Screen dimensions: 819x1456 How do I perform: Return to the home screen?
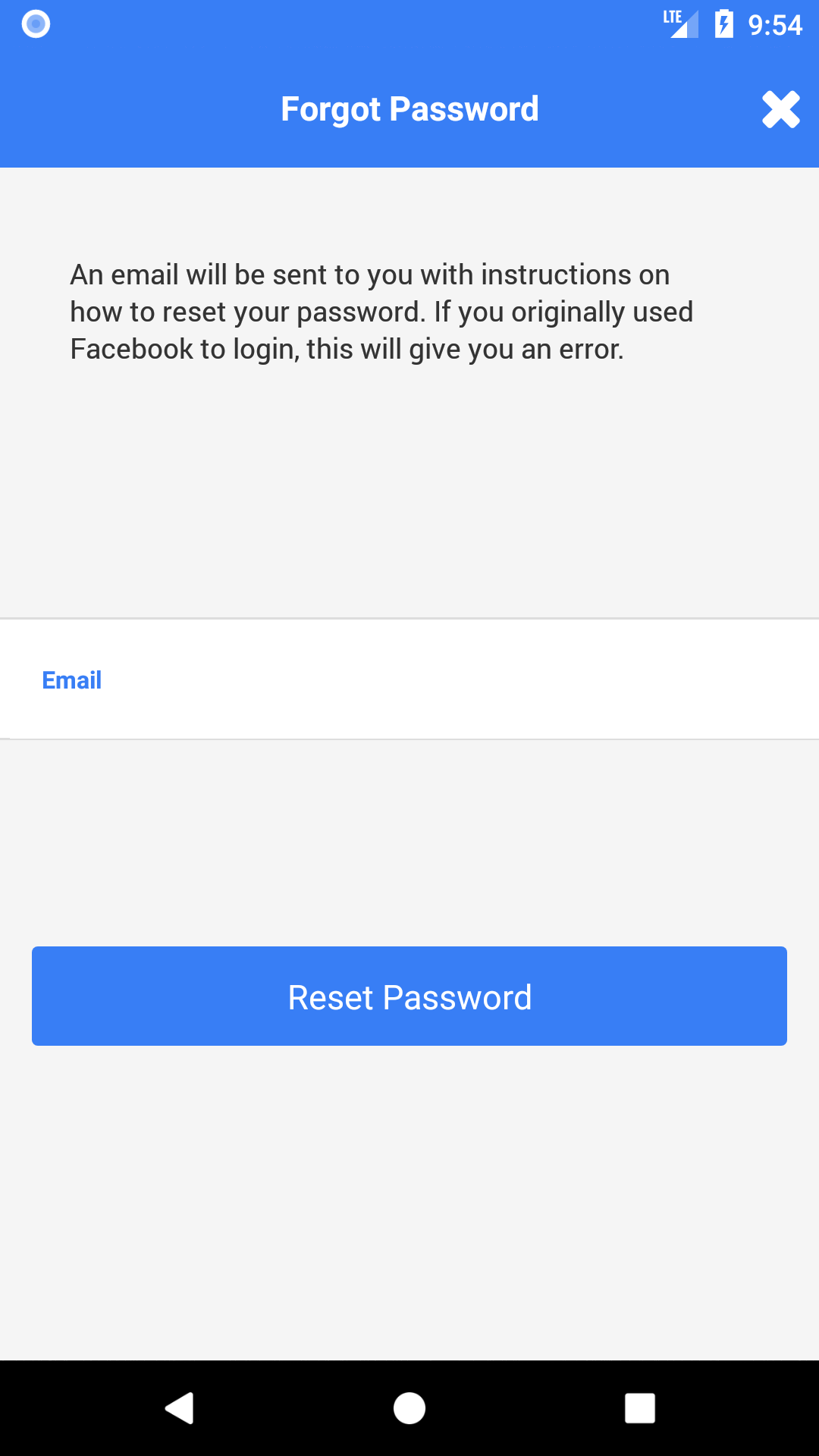pos(409,1408)
